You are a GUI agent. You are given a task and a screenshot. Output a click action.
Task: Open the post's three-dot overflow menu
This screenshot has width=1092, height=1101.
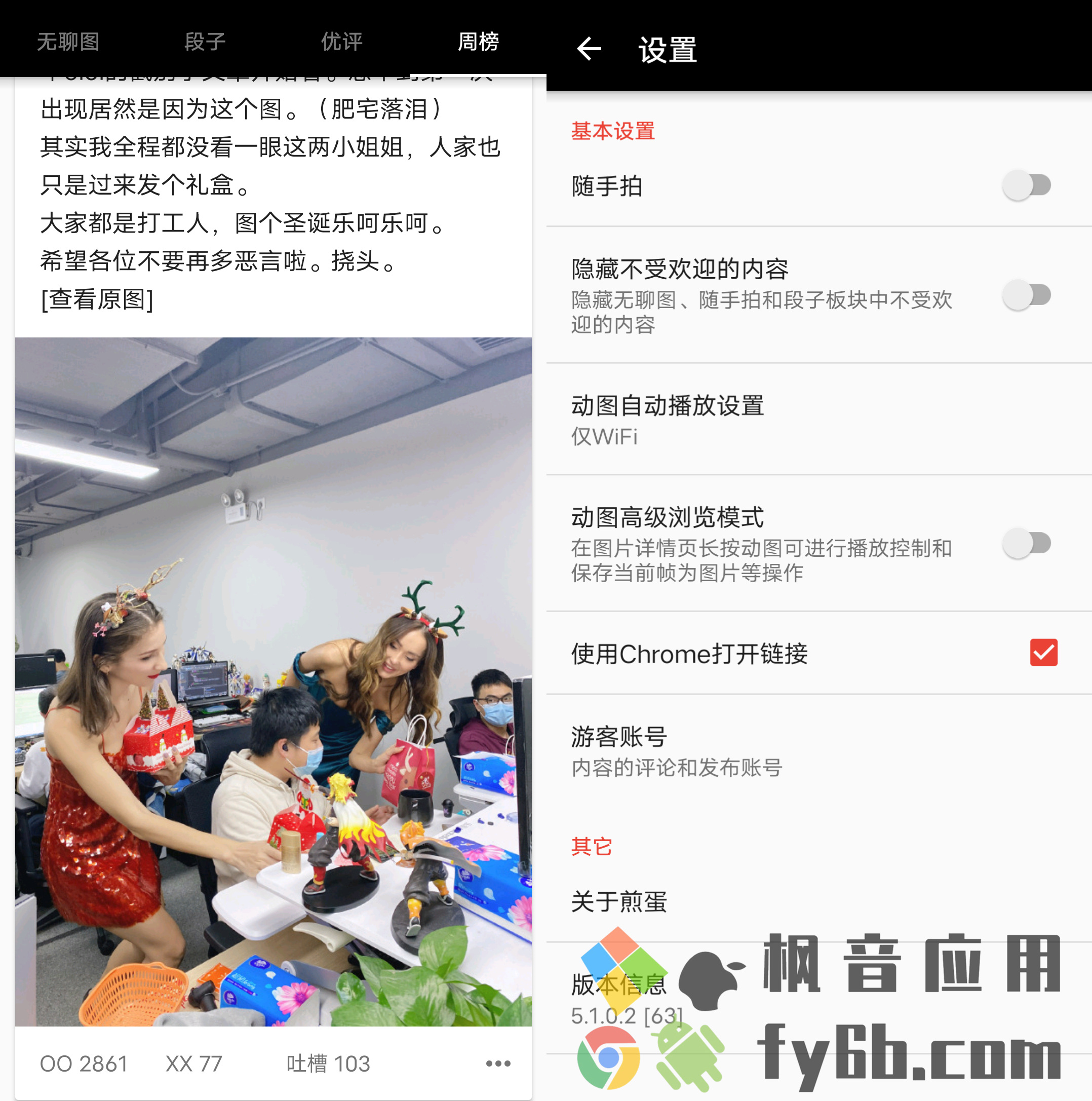click(x=498, y=1064)
